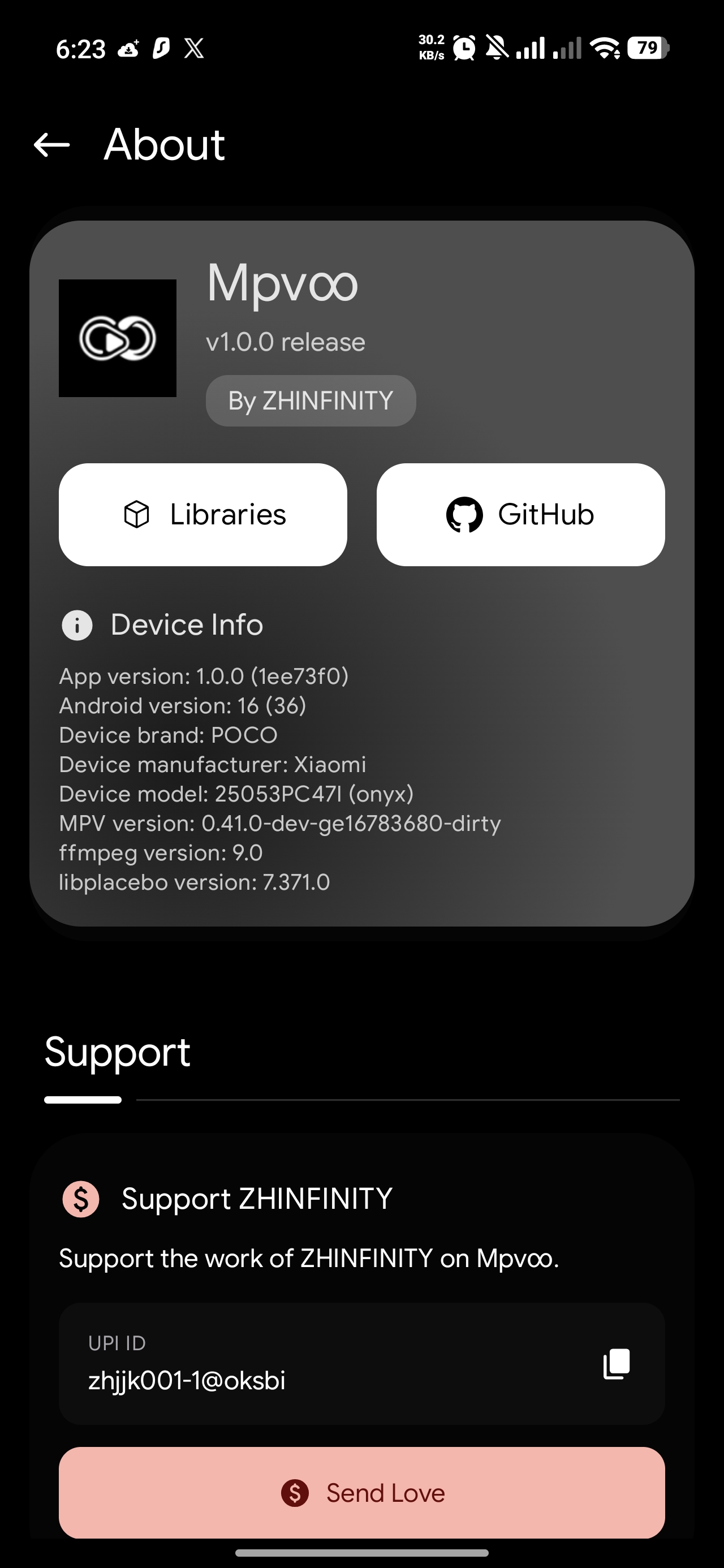Tap the By ZHINFINITY chip
This screenshot has height=1568, width=724.
pyautogui.click(x=311, y=400)
